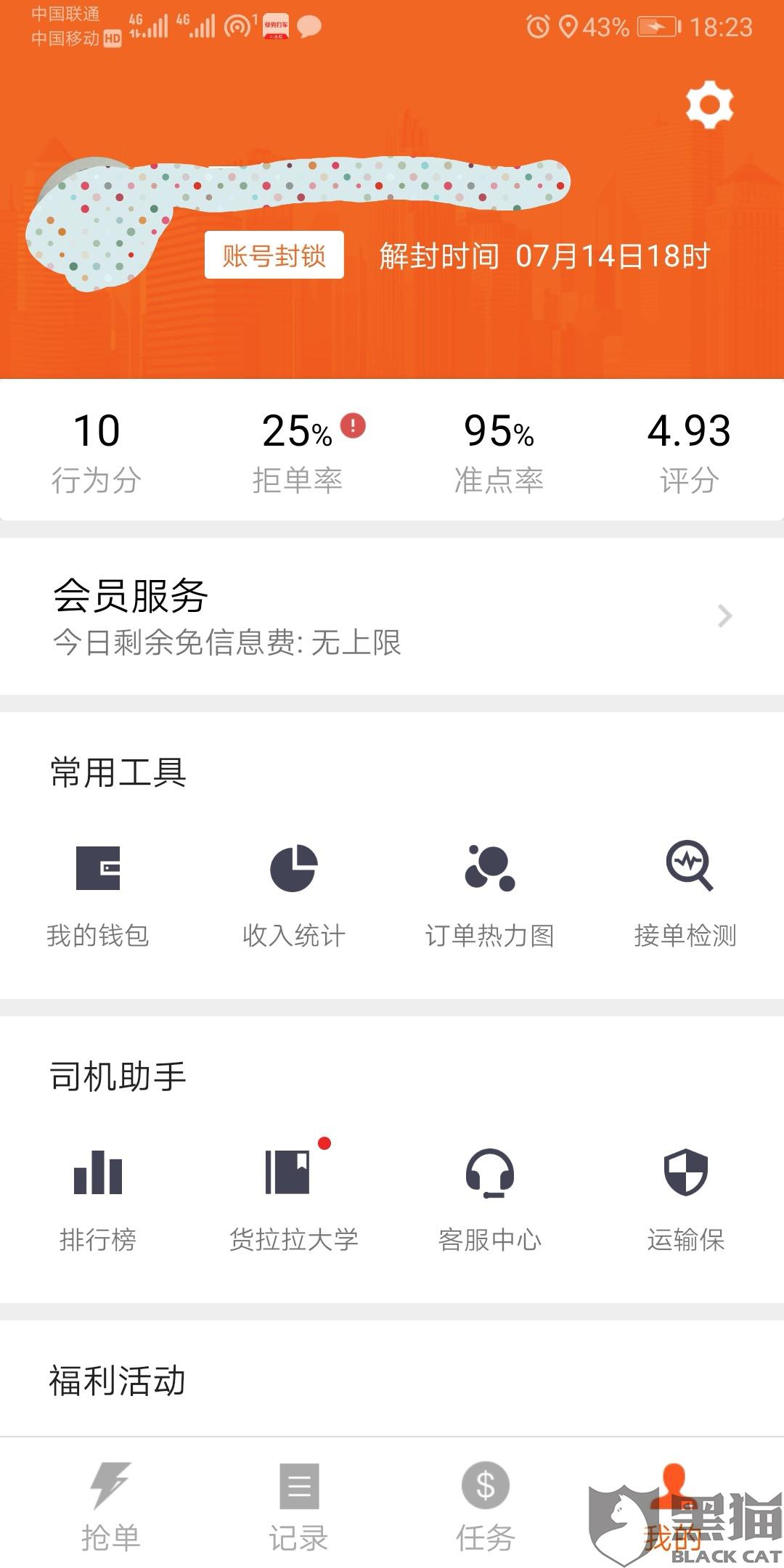784x1568 pixels.
Task: Tap the 拒单率 warning icon
Action: 354,425
